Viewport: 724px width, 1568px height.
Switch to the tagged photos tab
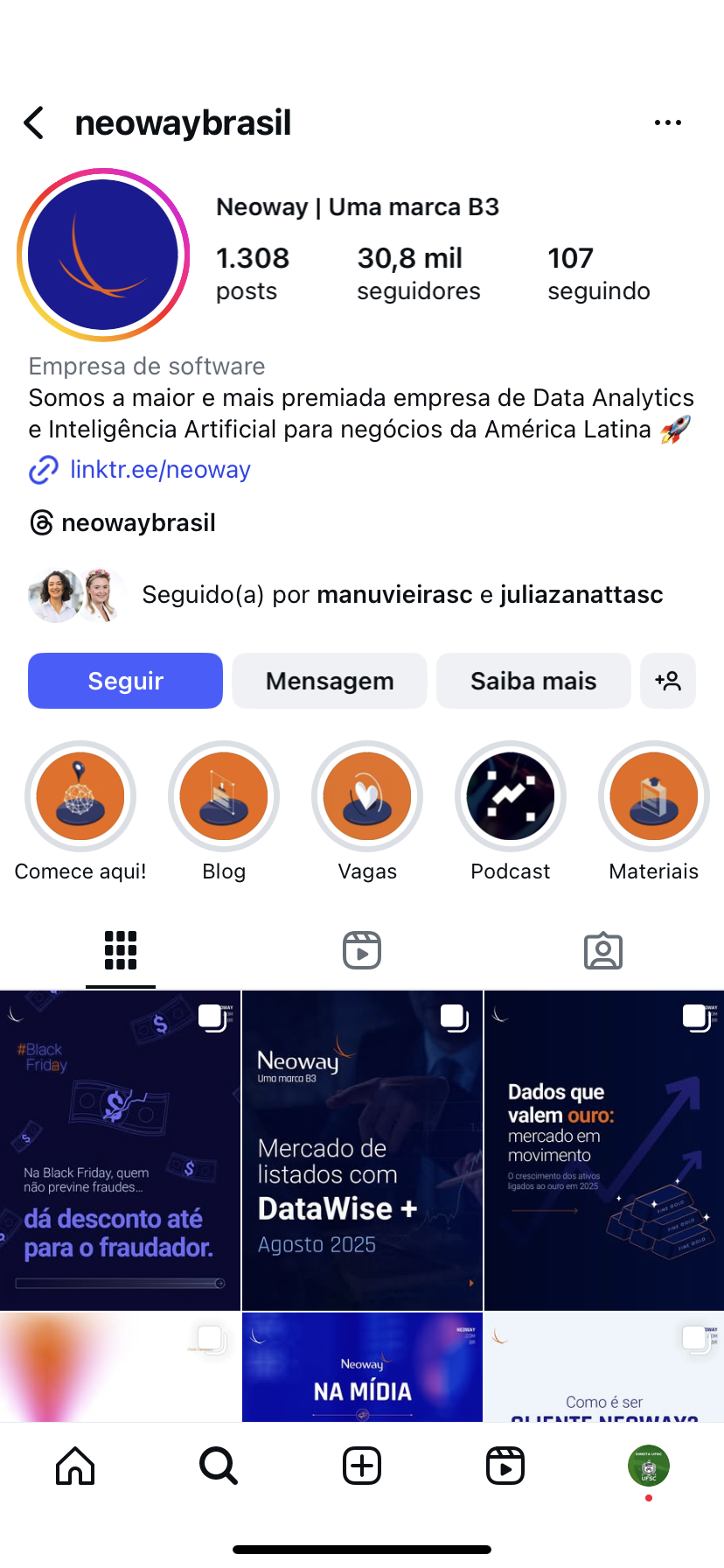(603, 950)
